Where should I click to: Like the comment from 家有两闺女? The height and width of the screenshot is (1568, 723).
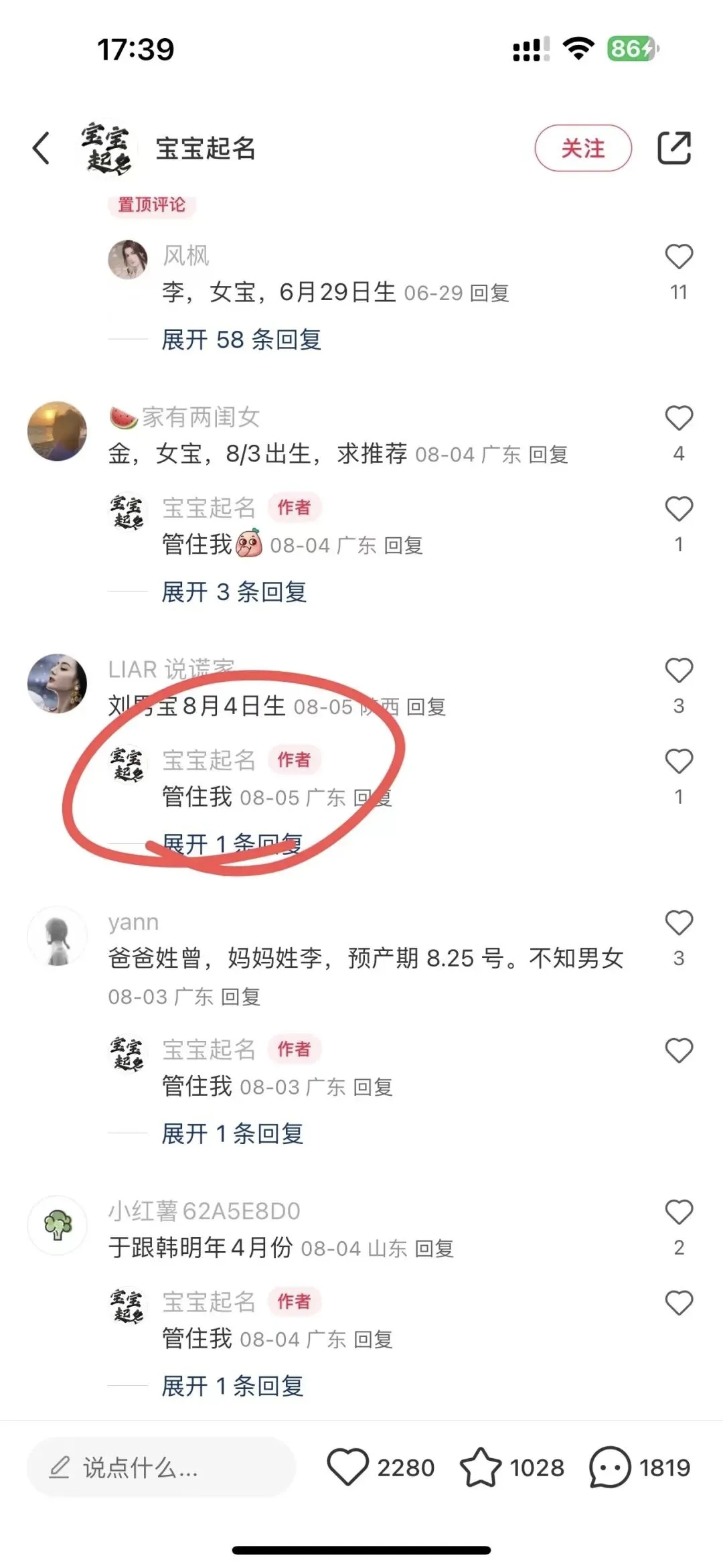click(678, 419)
